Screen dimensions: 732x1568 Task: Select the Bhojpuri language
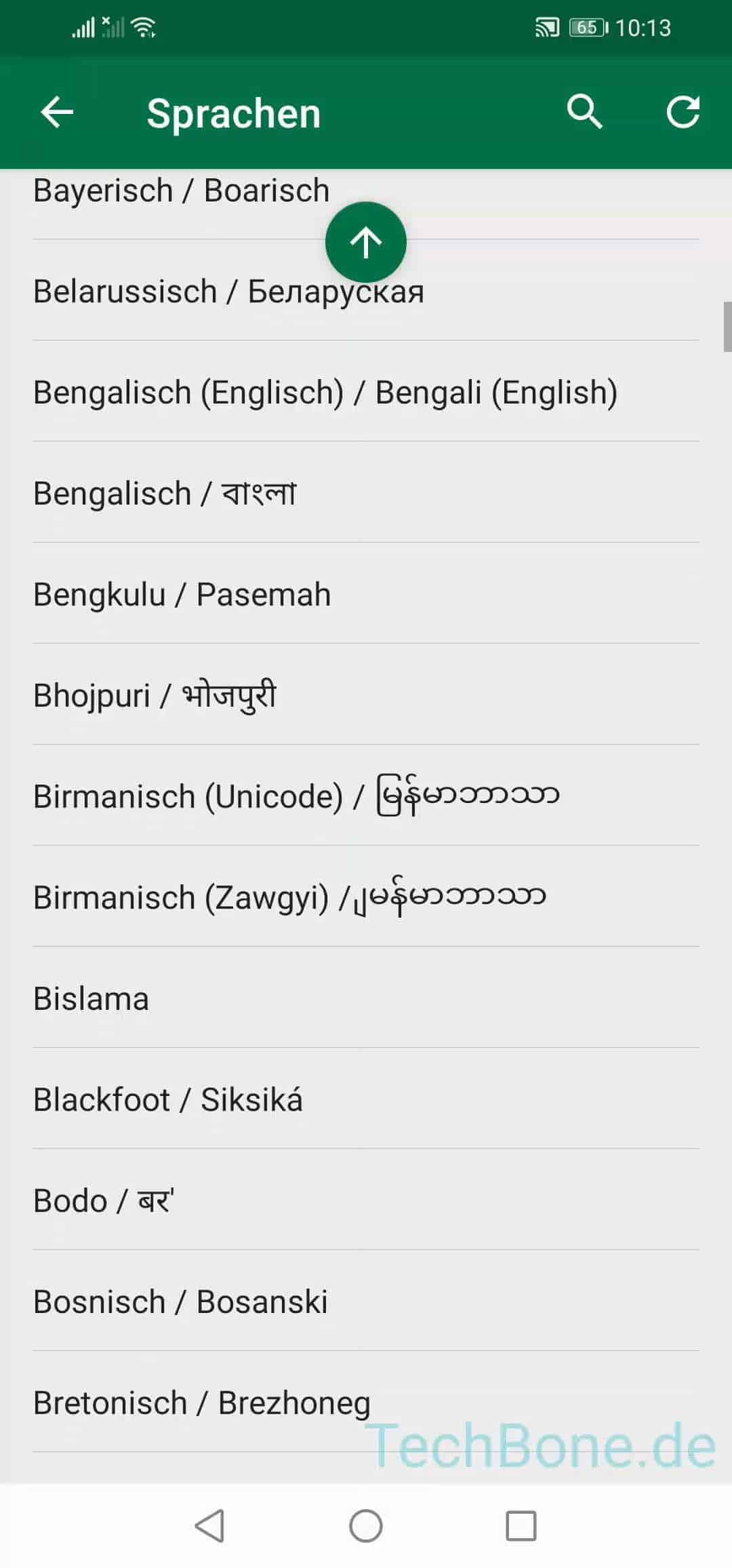[x=155, y=696]
